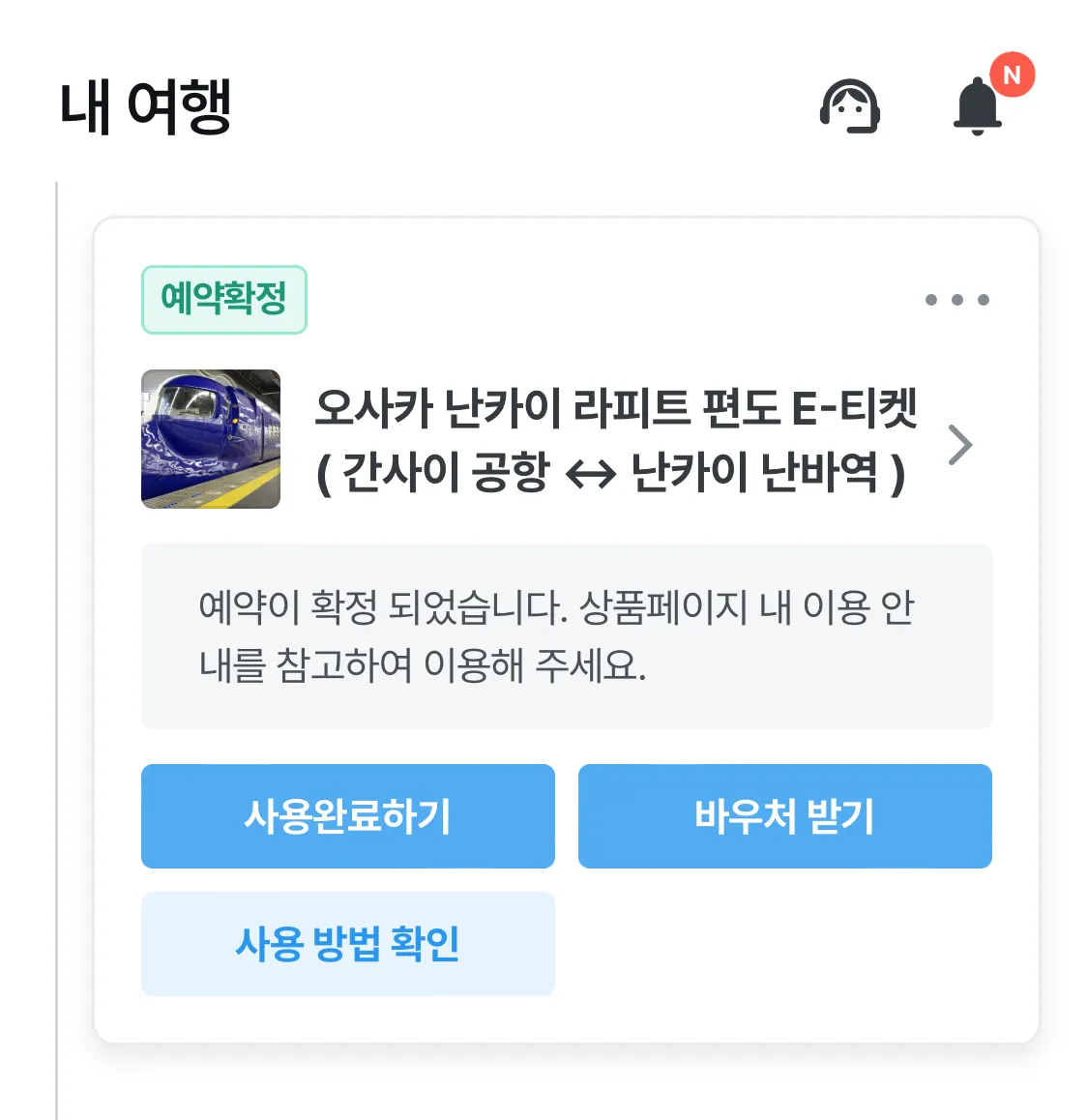
Task: Mark the ticket as used via 사용완료하기
Action: point(347,816)
